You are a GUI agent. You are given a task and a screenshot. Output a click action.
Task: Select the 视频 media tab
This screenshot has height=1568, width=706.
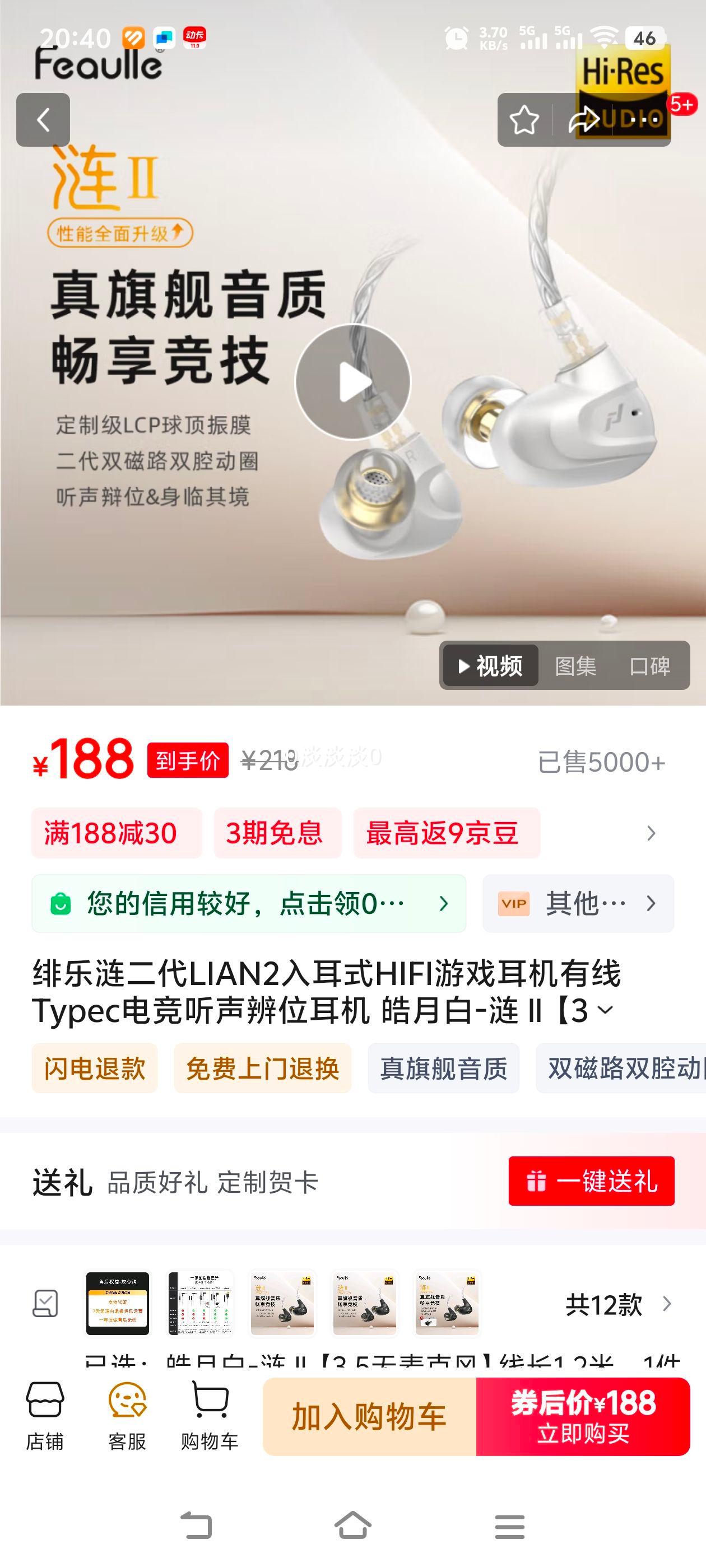490,666
